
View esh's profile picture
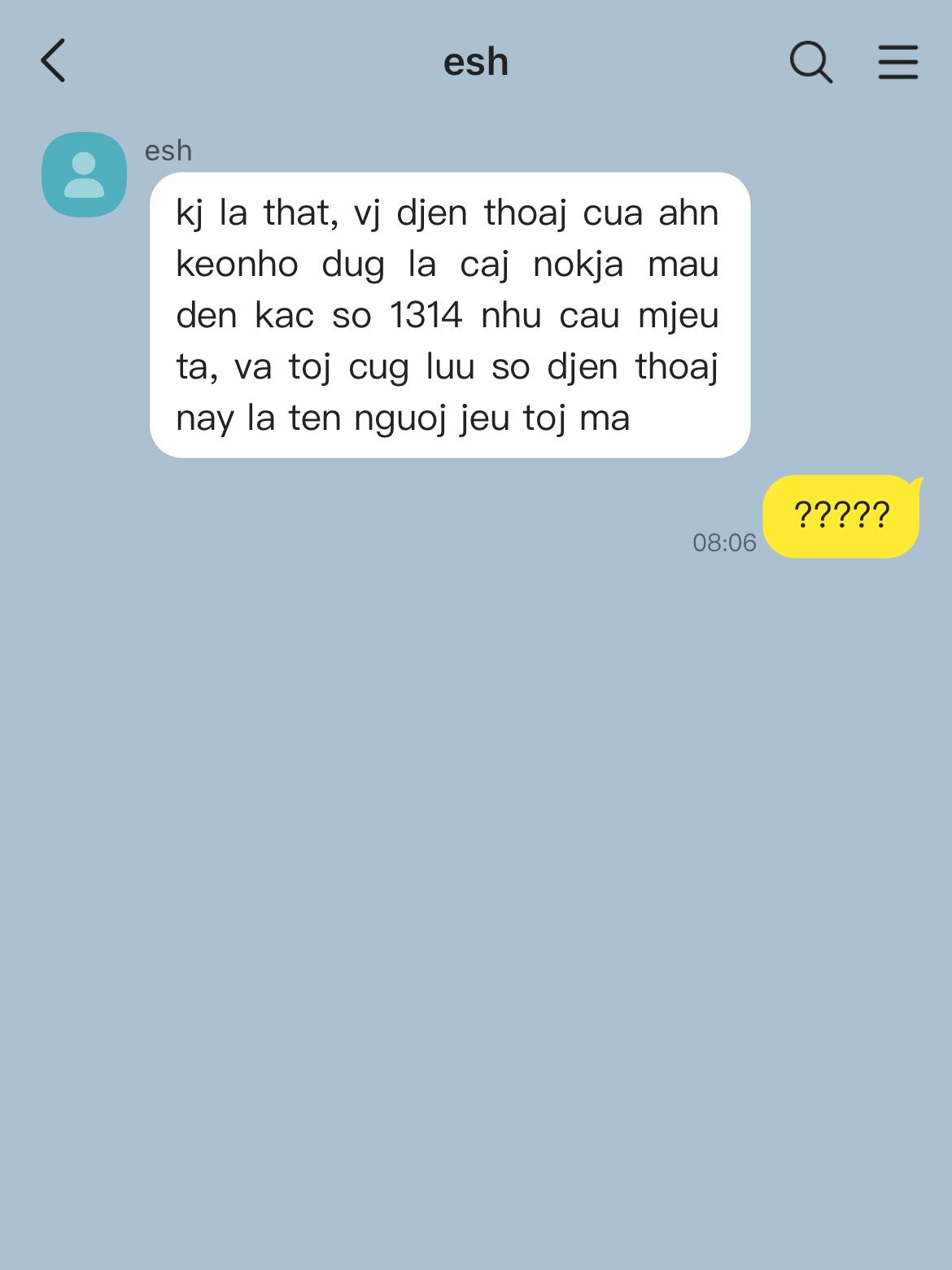coord(84,174)
